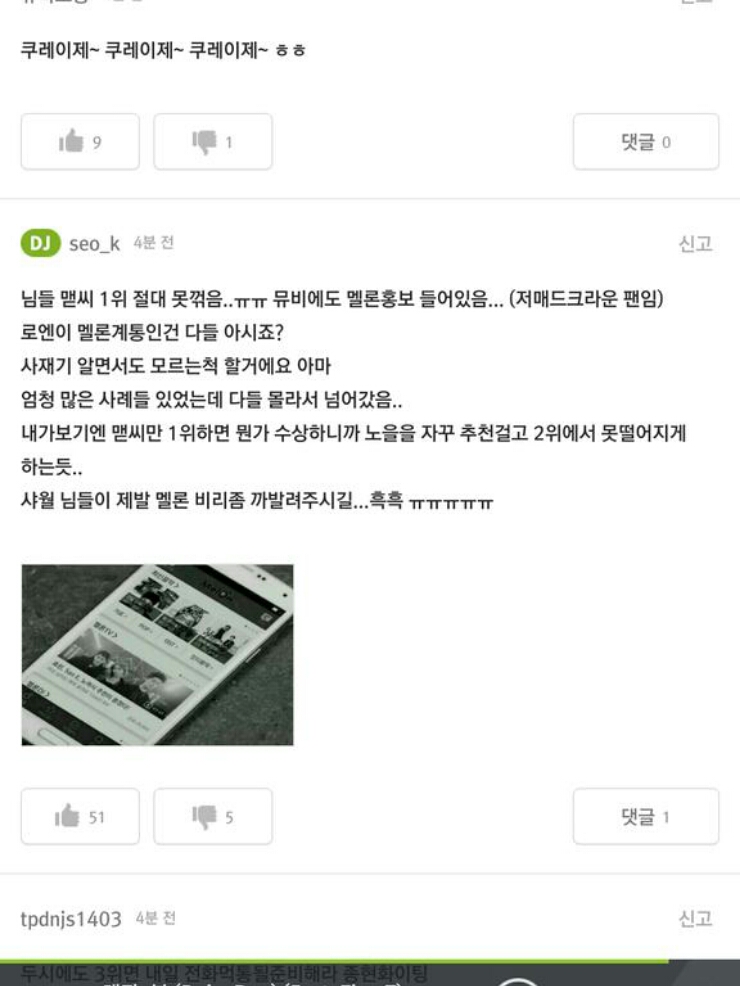
Task: Like seo_k's comment with 51 likes
Action: tap(80, 816)
